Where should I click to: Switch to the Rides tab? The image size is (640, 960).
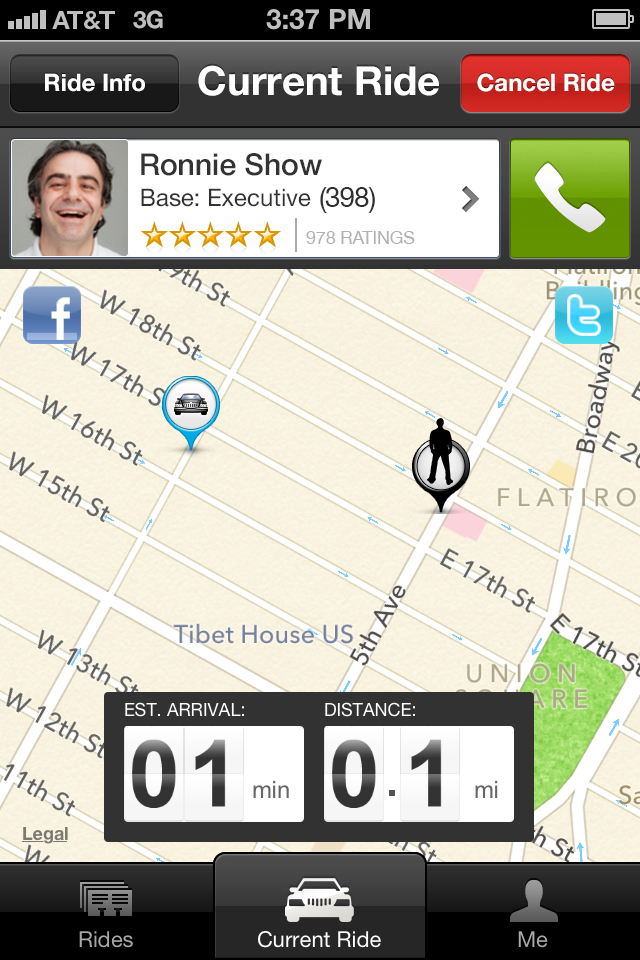click(106, 915)
